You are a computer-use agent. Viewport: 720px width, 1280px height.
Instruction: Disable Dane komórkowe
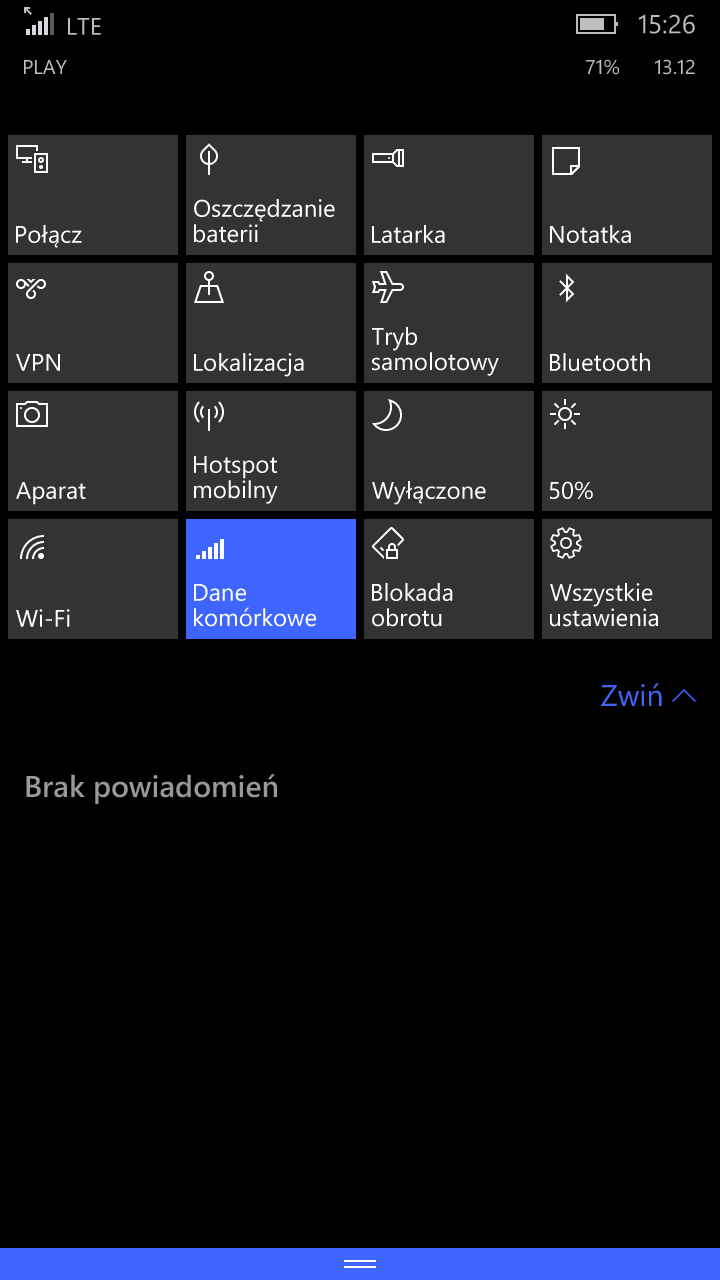(x=271, y=579)
